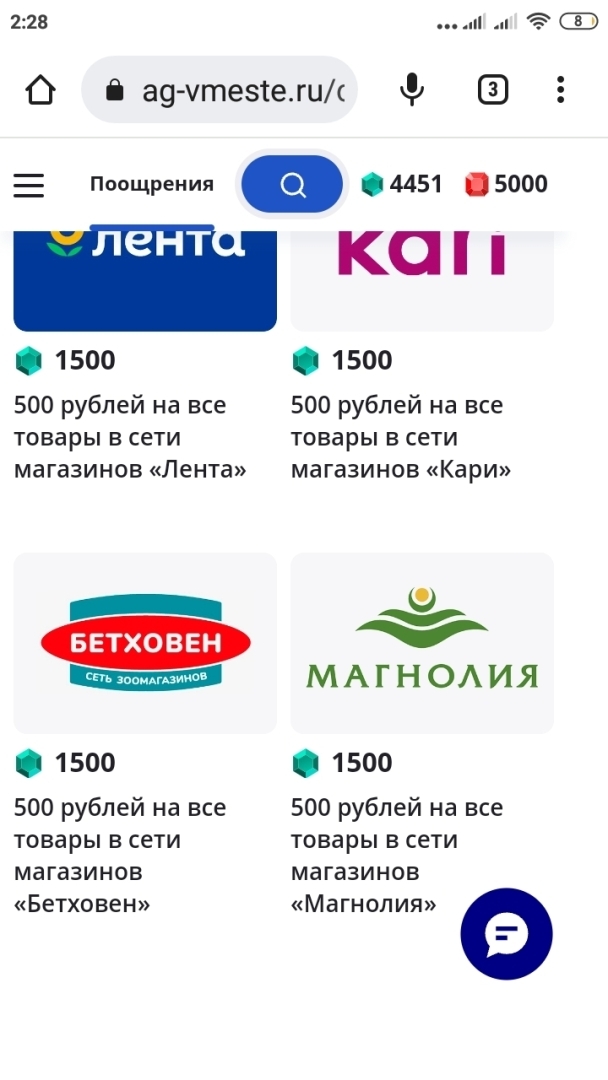Open the browser overflow menu

(561, 90)
